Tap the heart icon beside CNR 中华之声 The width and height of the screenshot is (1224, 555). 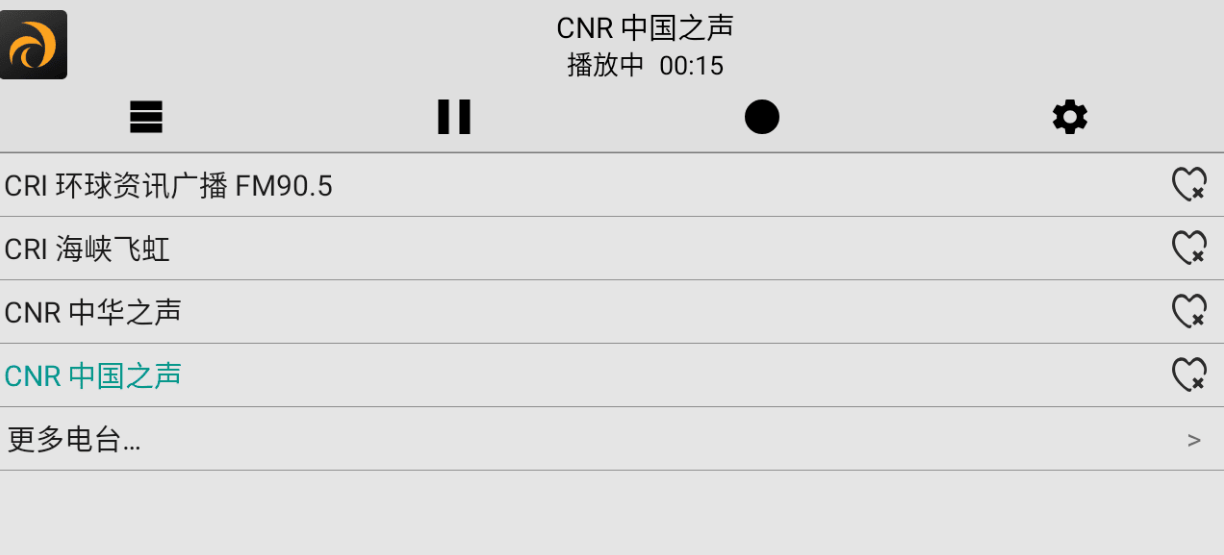(1188, 312)
